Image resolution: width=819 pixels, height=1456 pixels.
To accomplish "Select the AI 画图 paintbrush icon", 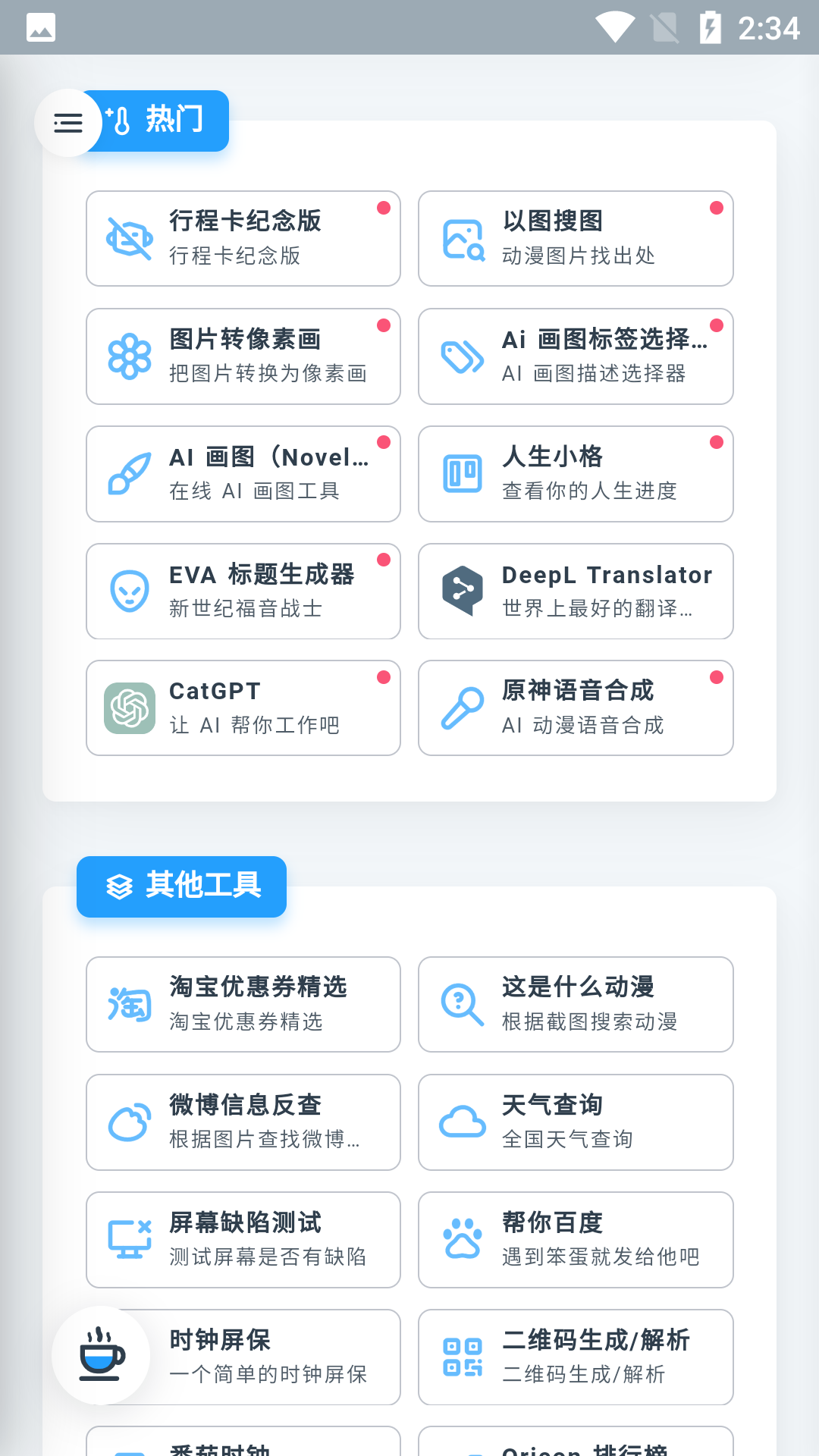I will [130, 473].
